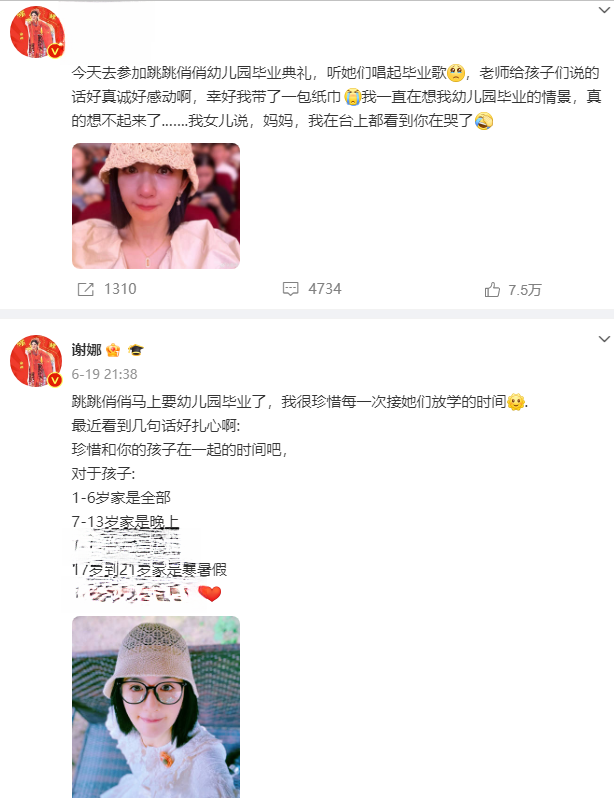Open 谢娜's avatar on the 6-19 post
Screen dimensions: 614x798
point(37,361)
